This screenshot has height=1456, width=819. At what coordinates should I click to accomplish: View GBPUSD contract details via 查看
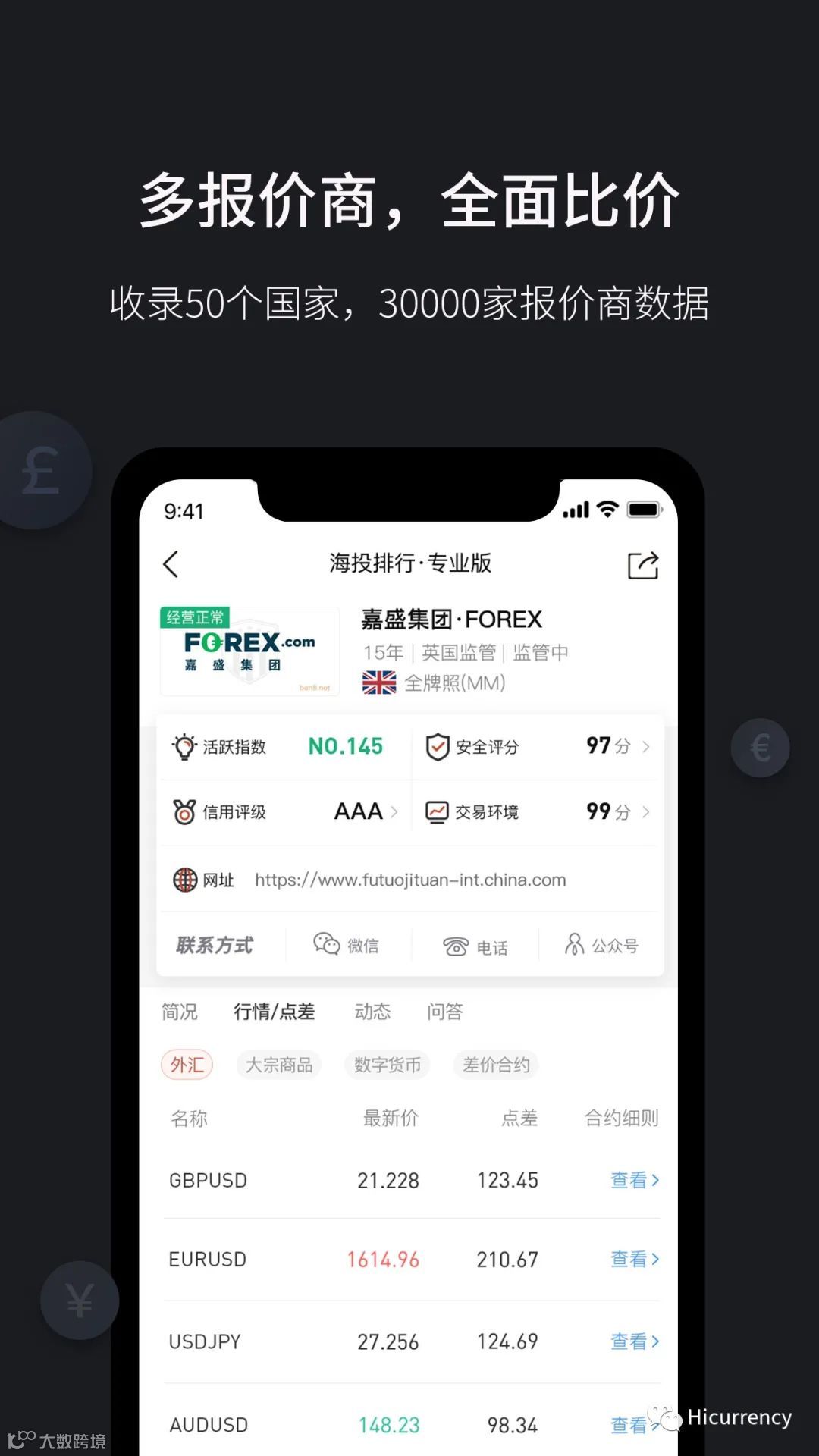pos(632,1180)
